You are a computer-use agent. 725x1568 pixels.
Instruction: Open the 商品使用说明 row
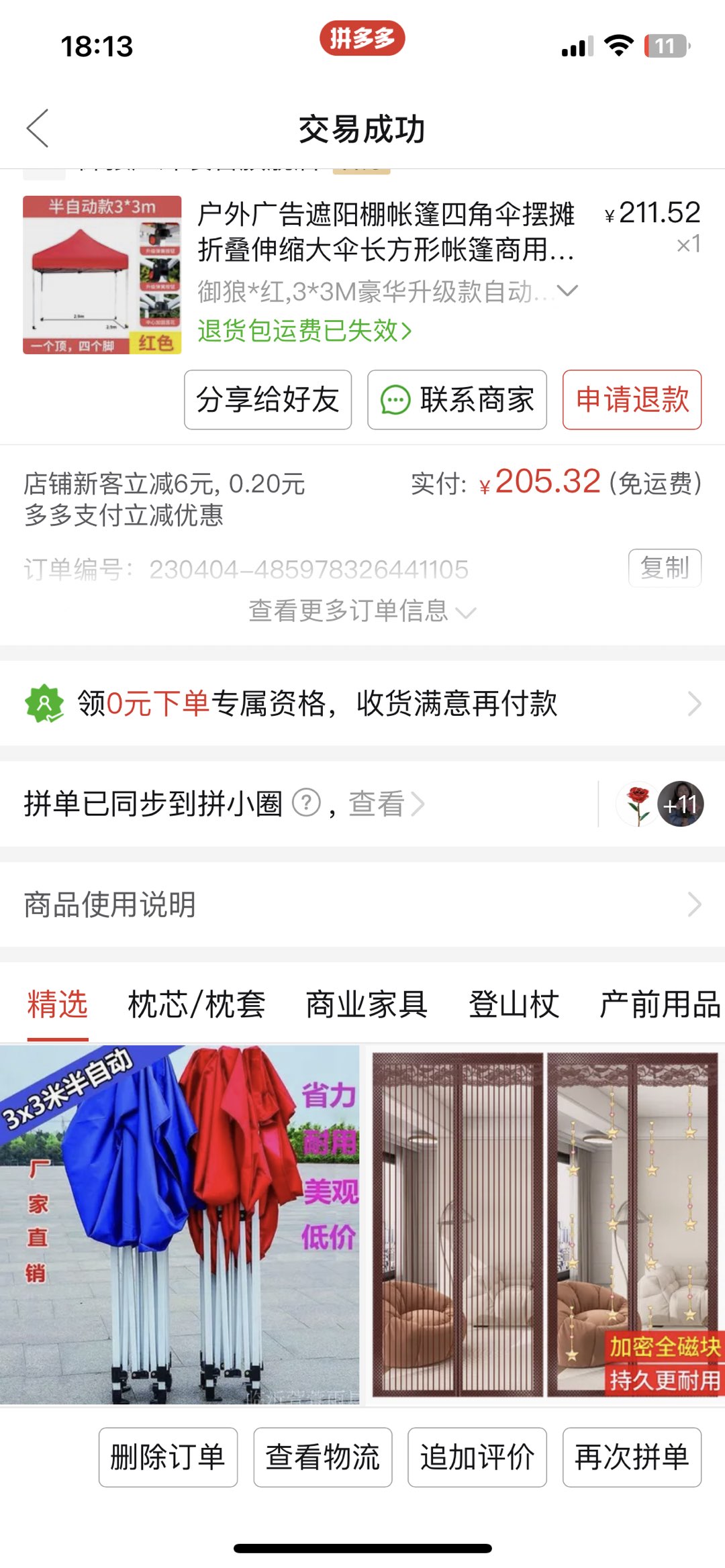[x=362, y=904]
